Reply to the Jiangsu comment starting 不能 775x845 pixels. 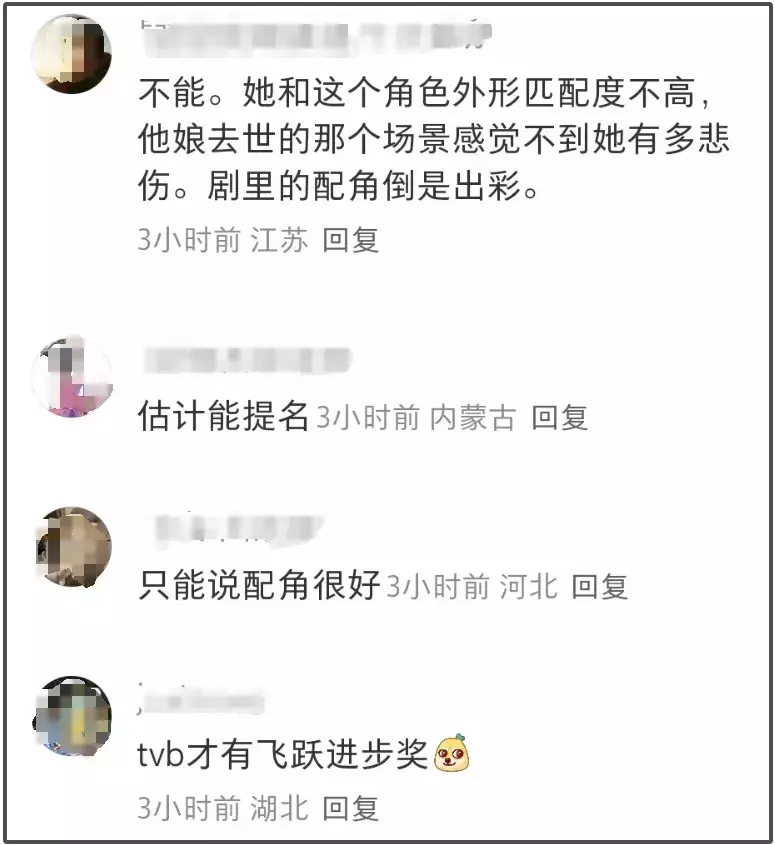(351, 241)
